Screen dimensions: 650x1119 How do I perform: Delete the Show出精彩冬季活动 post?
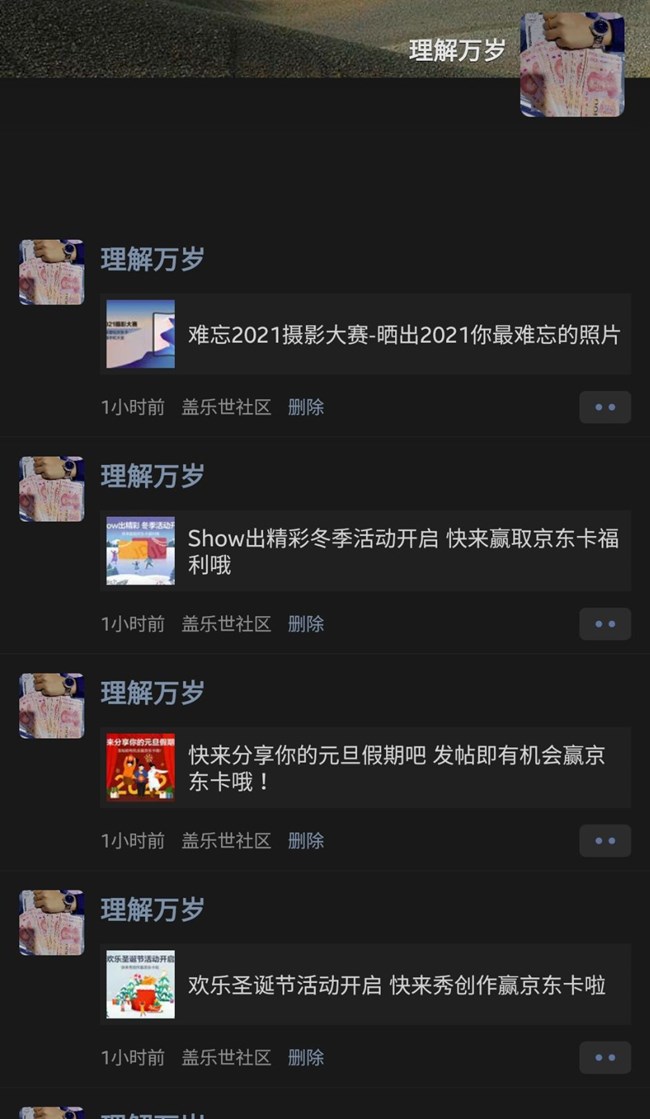[306, 624]
